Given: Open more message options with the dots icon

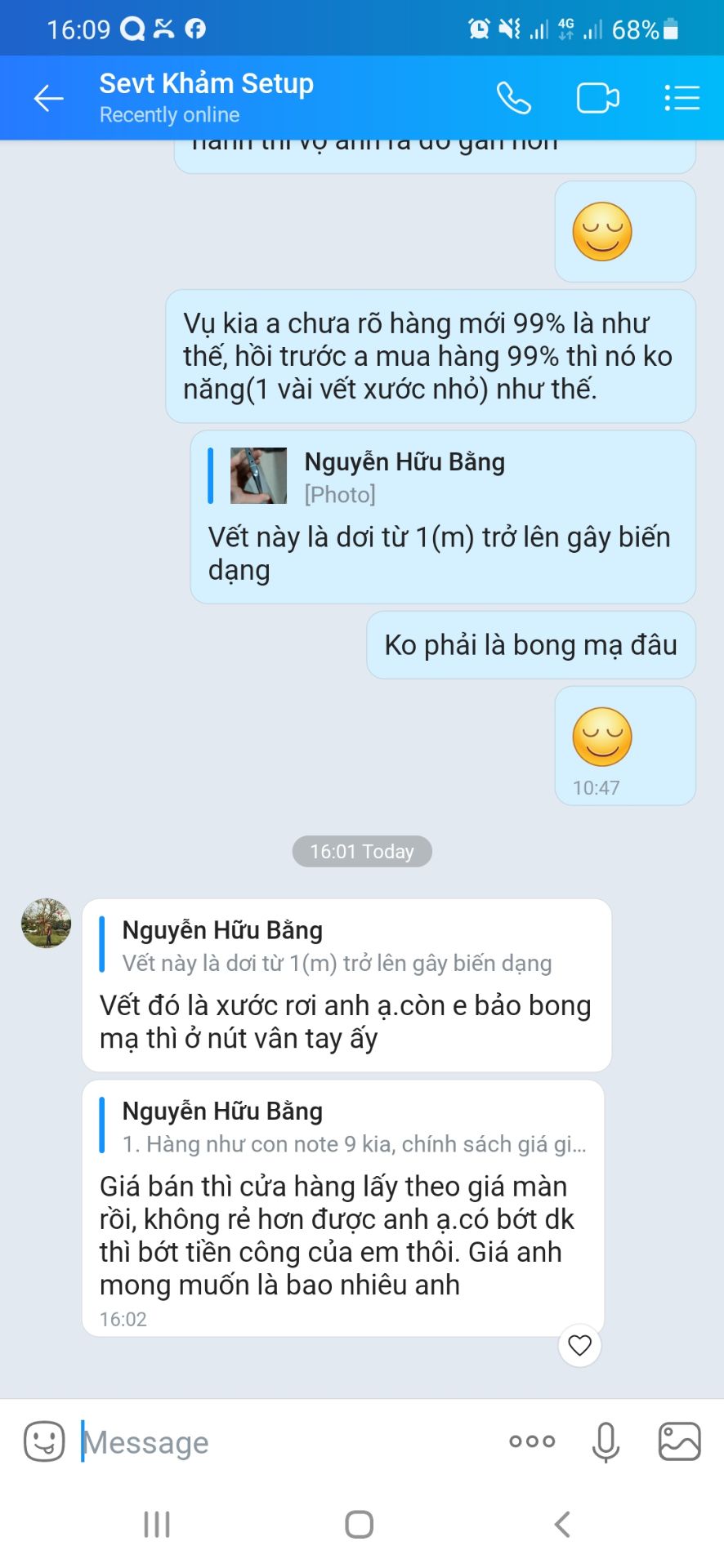Looking at the screenshot, I should coord(530,1441).
